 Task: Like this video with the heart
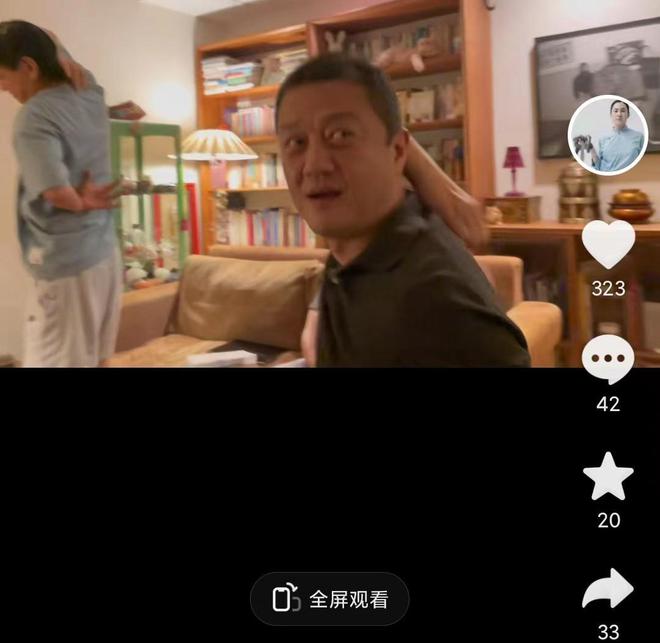click(608, 244)
